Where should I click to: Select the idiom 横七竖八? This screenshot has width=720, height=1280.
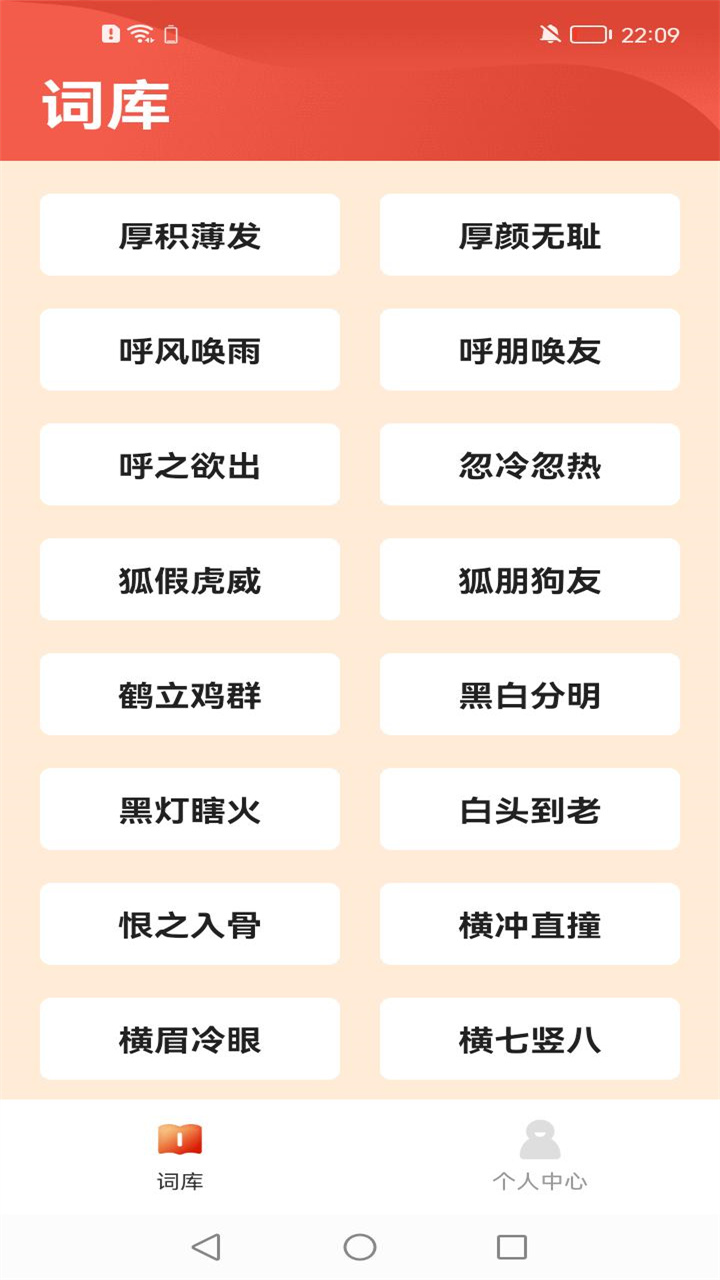tap(530, 1040)
